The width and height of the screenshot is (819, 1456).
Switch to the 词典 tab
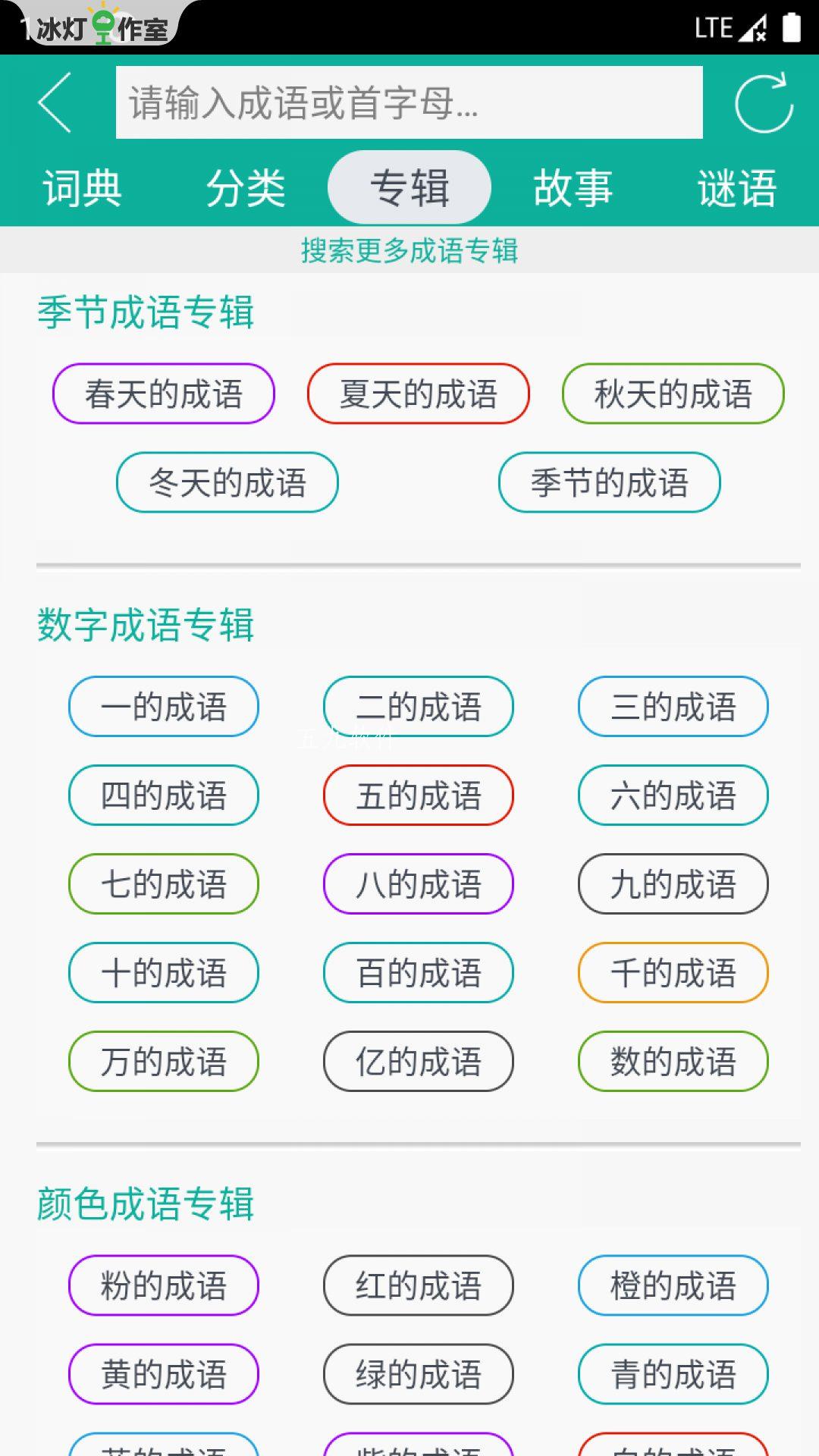[x=82, y=187]
